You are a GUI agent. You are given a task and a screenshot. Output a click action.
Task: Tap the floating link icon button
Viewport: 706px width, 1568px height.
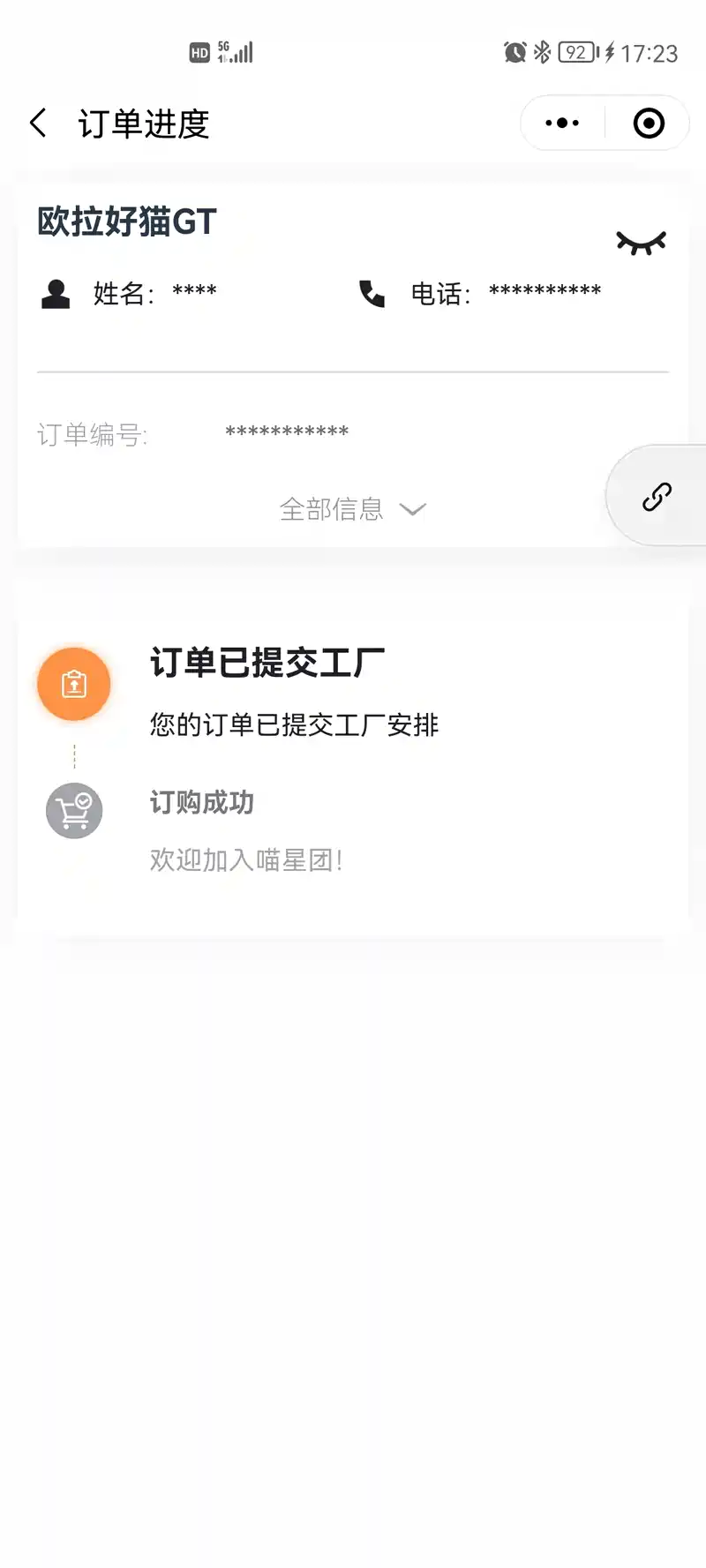click(657, 497)
